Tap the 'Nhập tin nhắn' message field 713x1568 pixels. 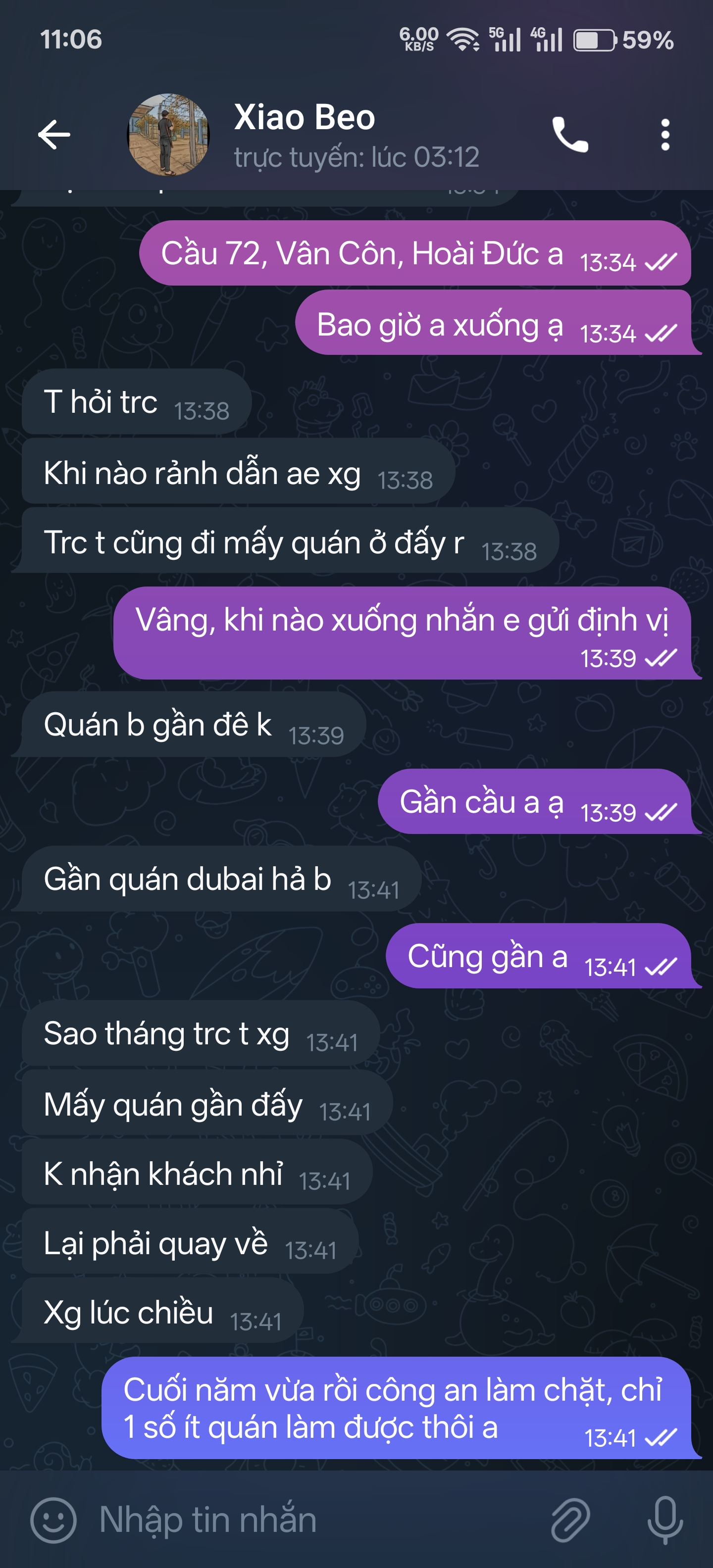tap(305, 1520)
